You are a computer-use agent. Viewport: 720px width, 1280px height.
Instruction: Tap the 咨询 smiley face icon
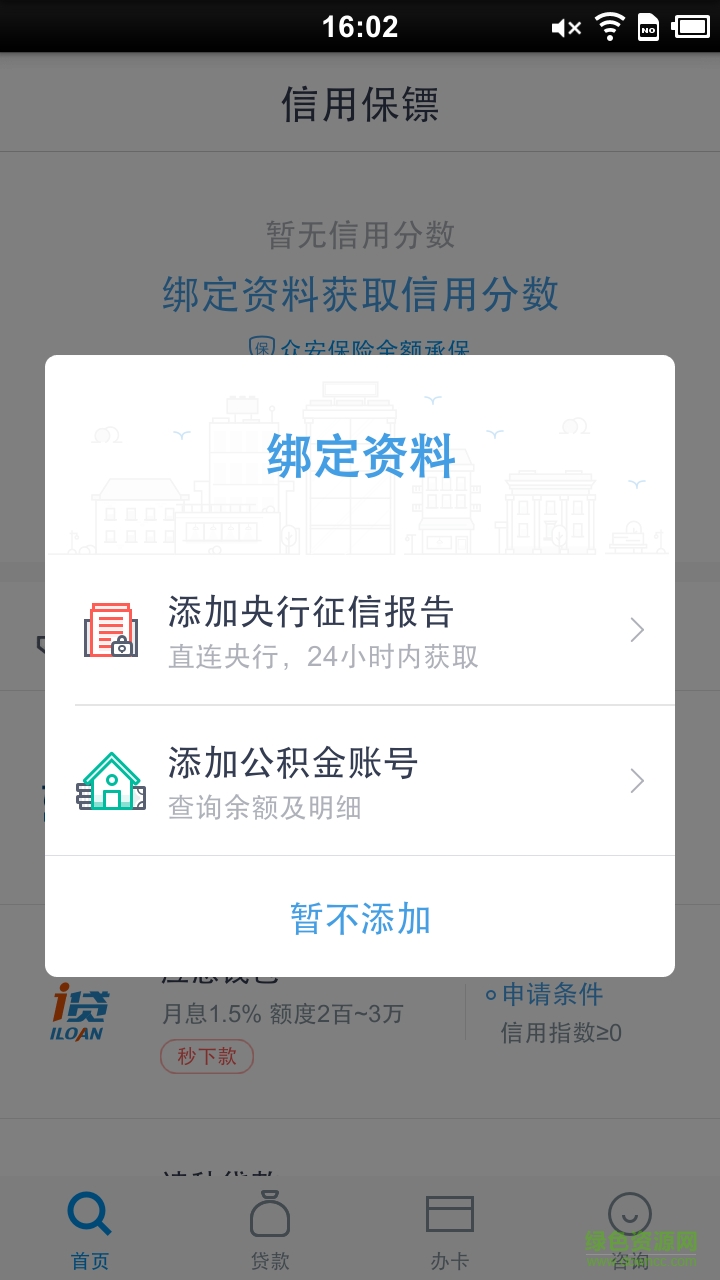(629, 1213)
